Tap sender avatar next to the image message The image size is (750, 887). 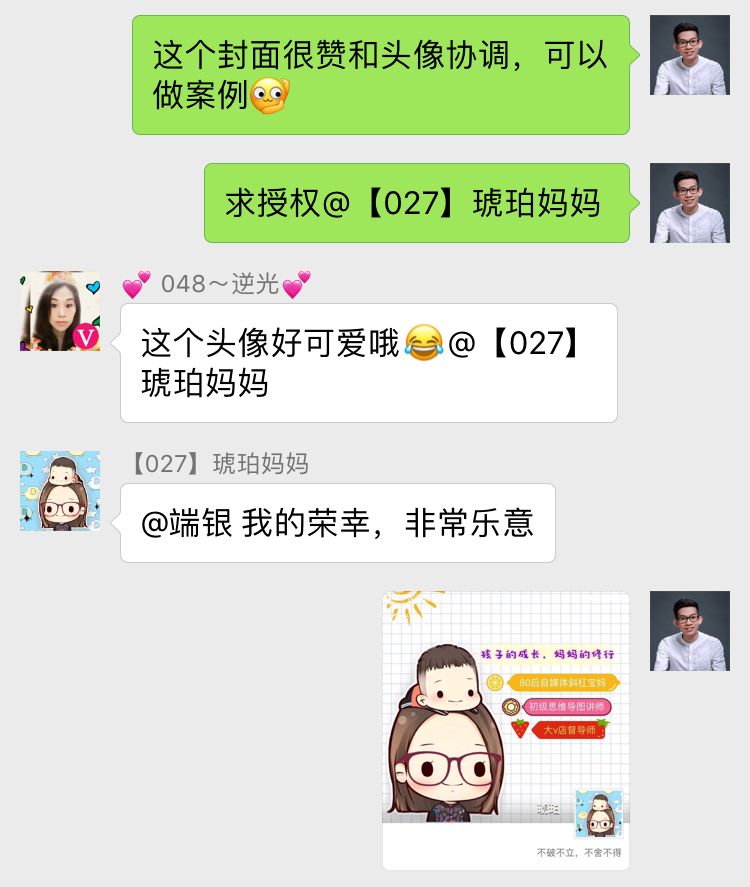coord(689,631)
